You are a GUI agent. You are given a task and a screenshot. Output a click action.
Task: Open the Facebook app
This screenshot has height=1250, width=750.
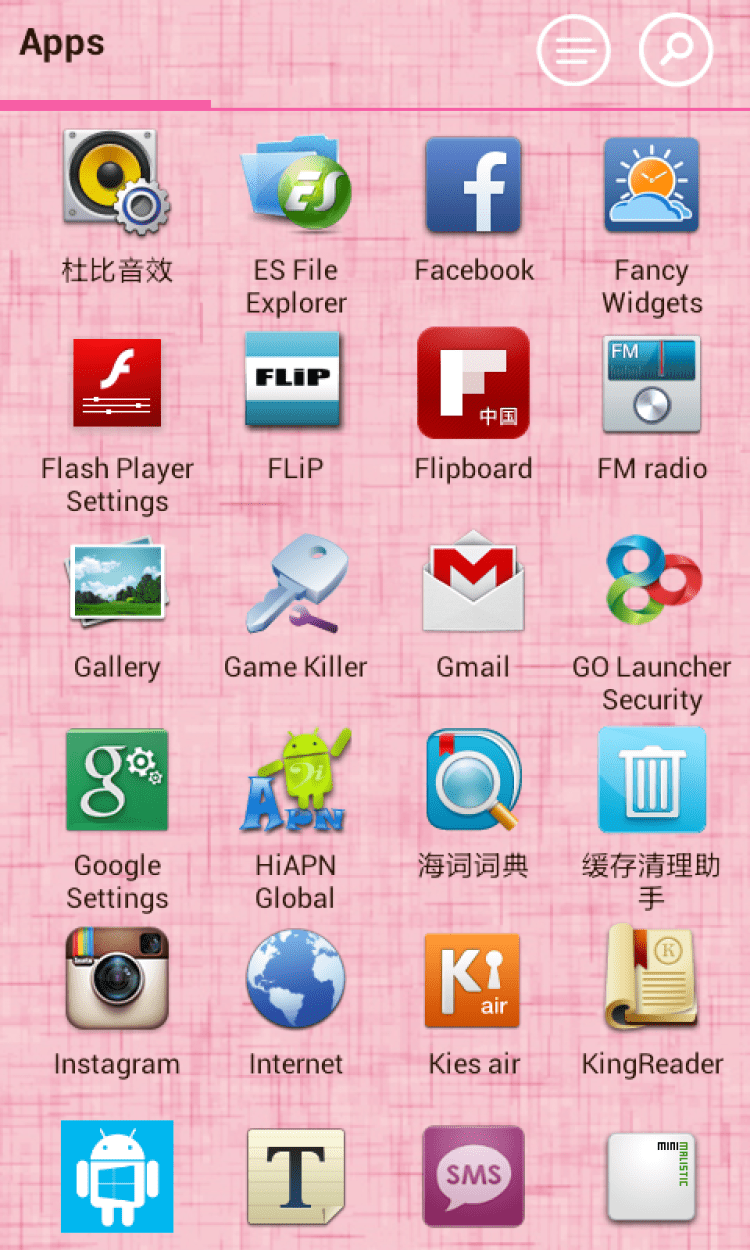(x=473, y=185)
